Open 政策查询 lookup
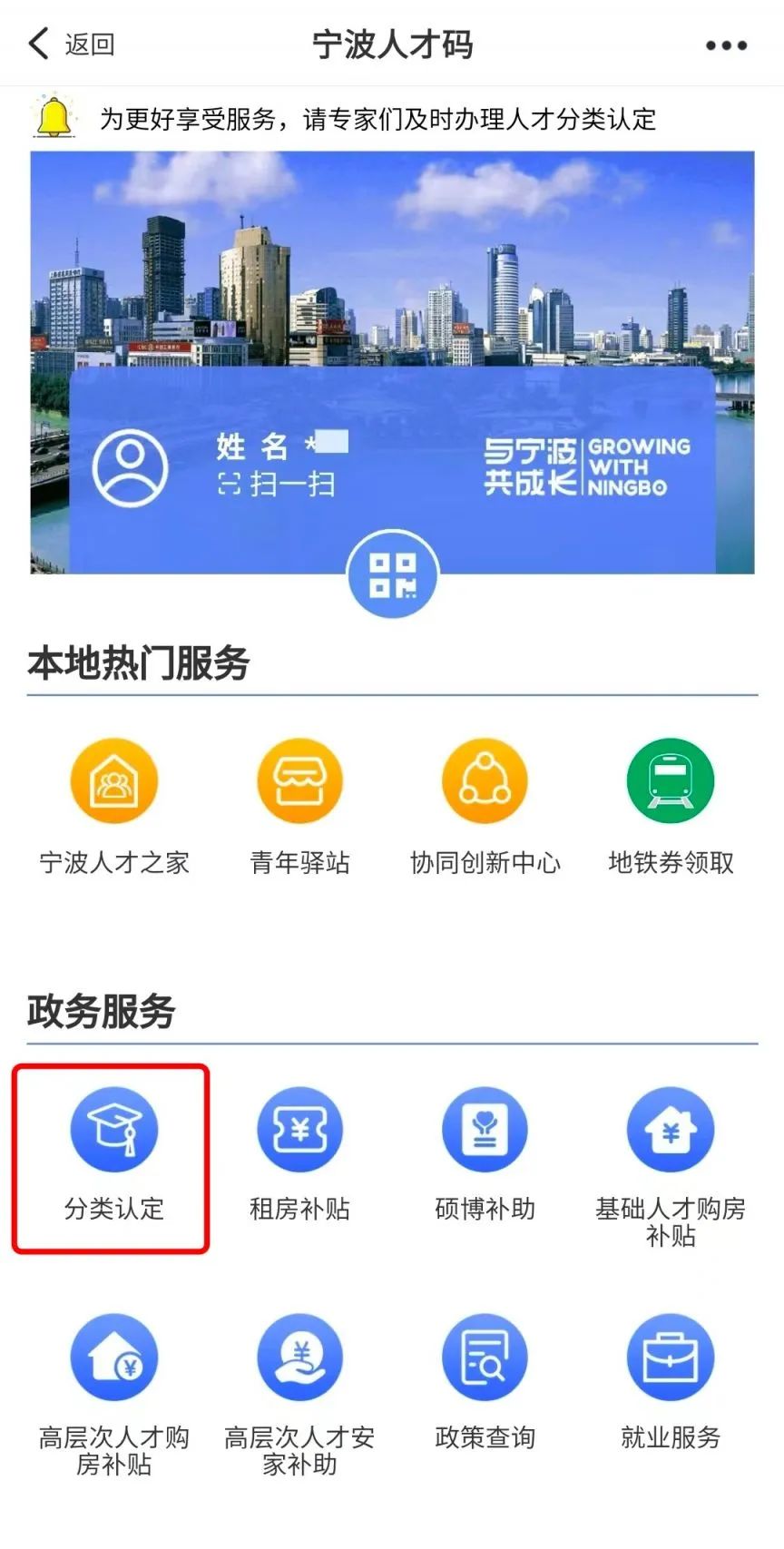The image size is (784, 1549). (x=485, y=1381)
